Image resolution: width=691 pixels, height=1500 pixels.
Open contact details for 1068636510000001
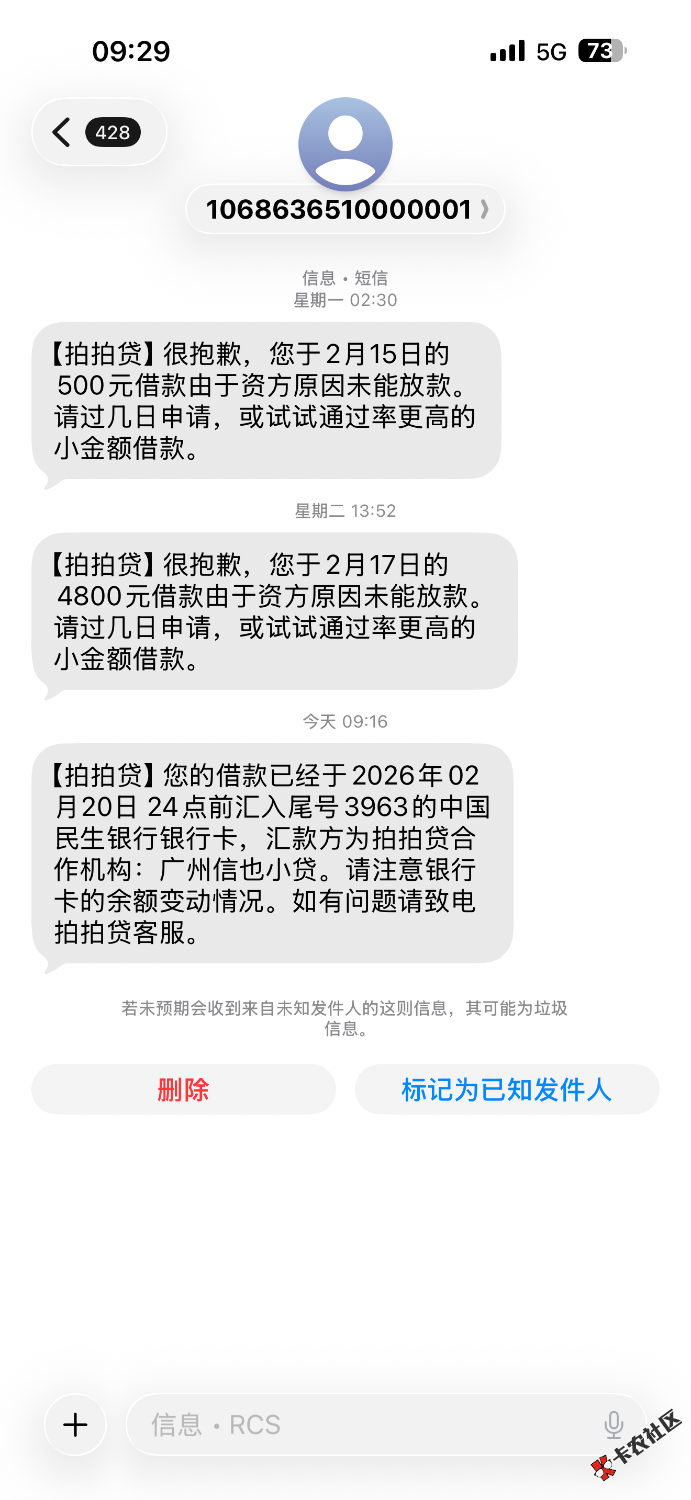pyautogui.click(x=345, y=210)
